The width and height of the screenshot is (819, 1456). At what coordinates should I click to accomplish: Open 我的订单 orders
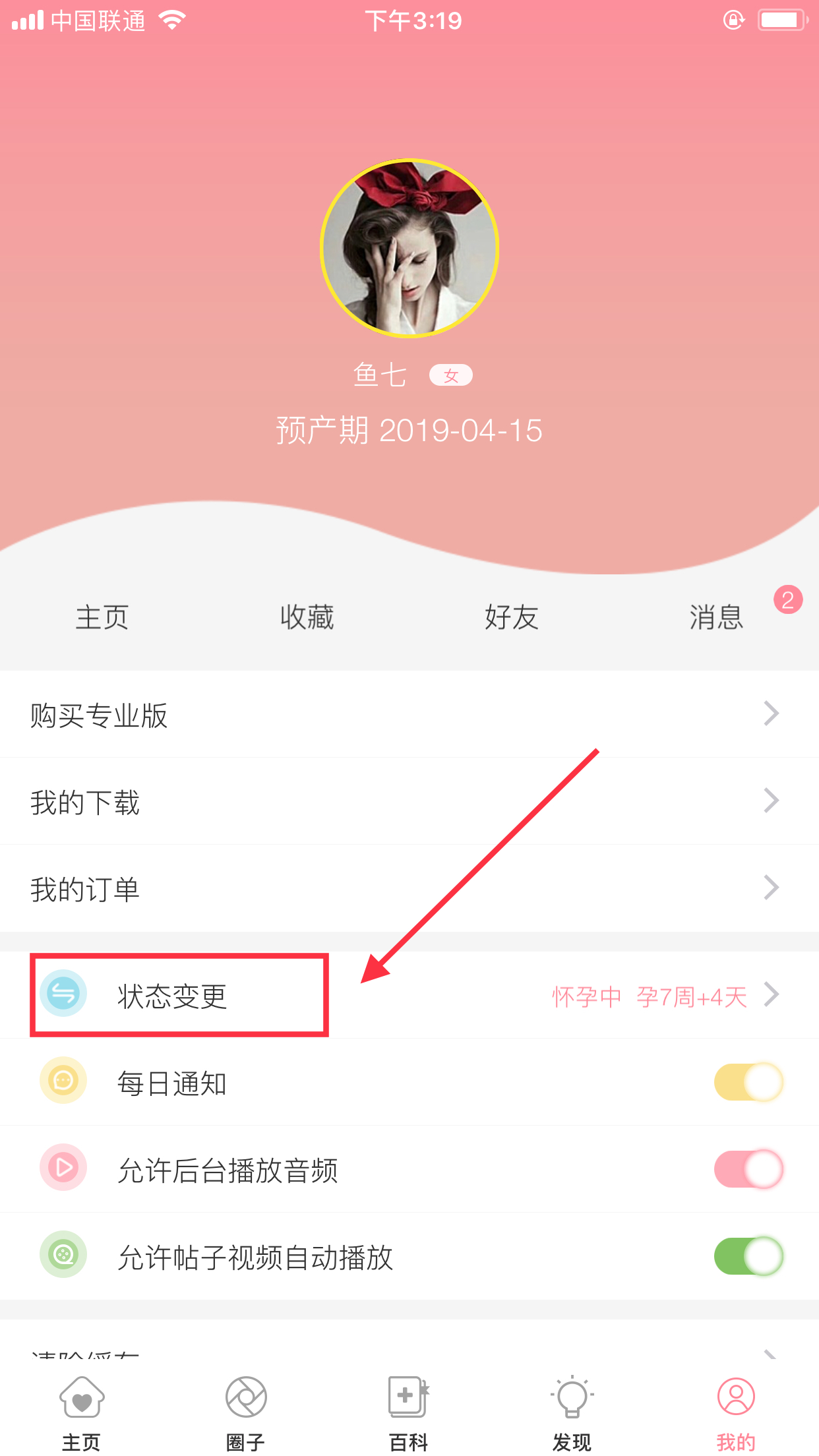tap(409, 889)
